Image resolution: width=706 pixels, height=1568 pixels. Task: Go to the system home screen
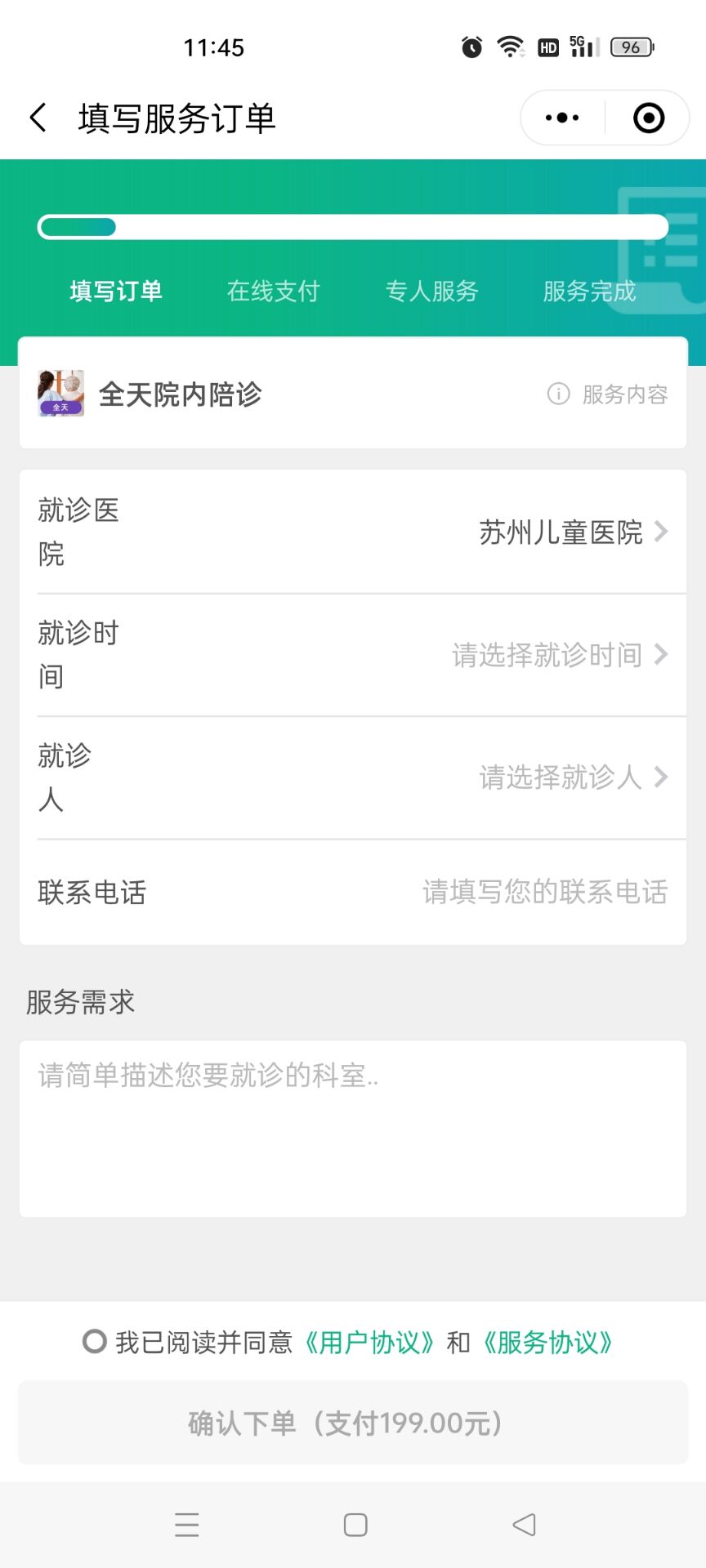pos(355,1525)
